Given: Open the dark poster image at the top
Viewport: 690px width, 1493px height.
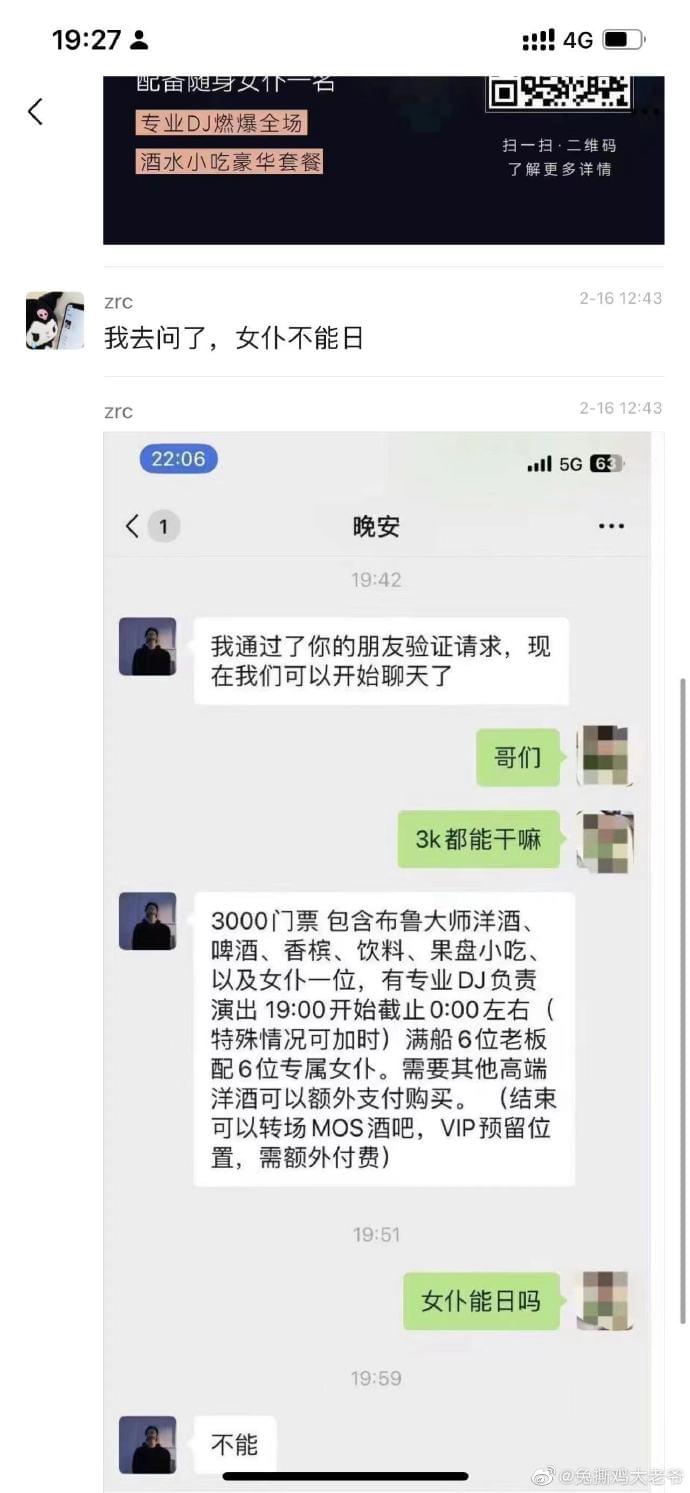Looking at the screenshot, I should click(x=383, y=160).
